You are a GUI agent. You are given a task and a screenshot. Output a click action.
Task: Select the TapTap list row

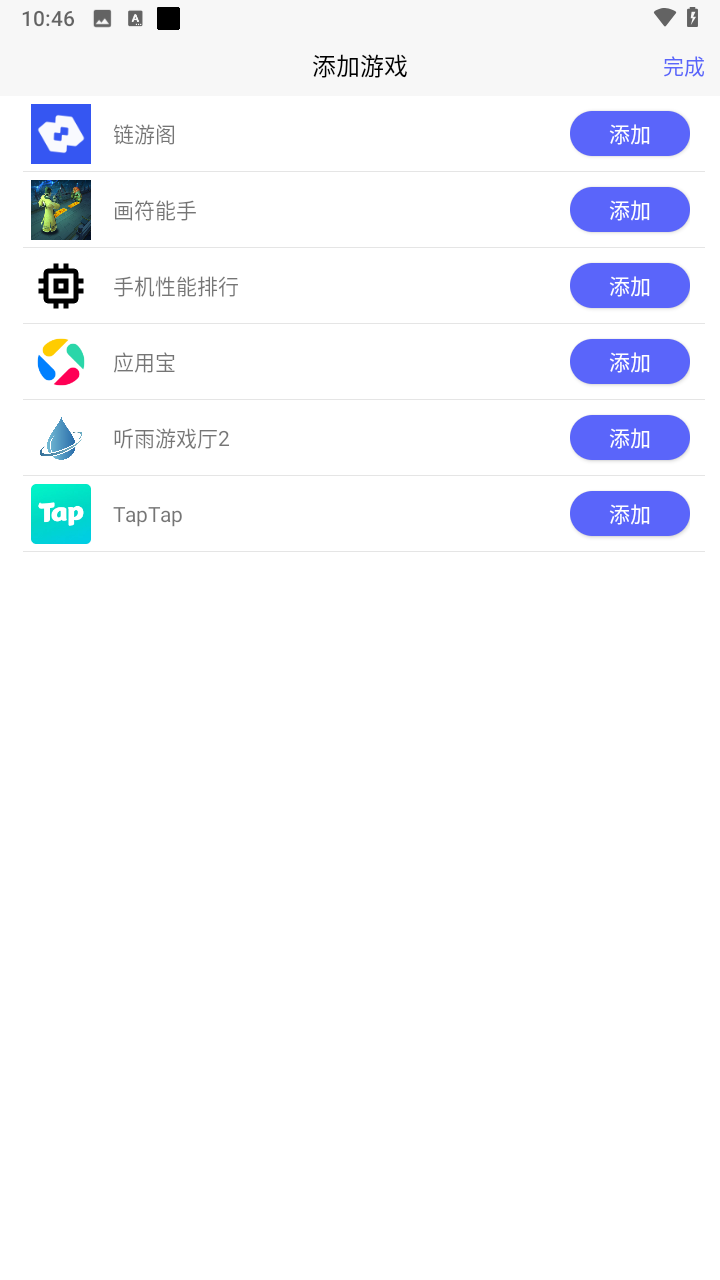(300, 513)
